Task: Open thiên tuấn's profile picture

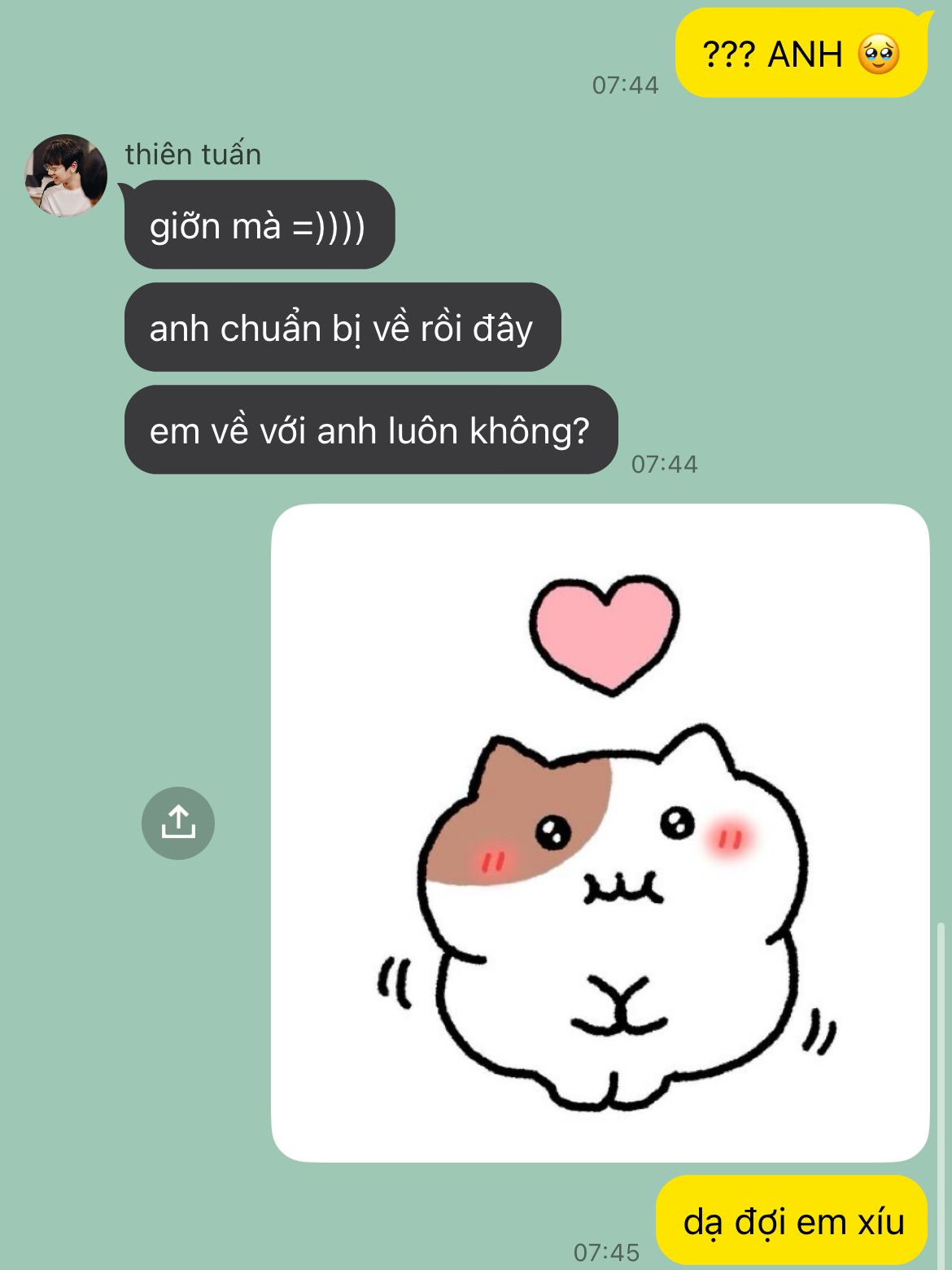Action: pyautogui.click(x=66, y=176)
